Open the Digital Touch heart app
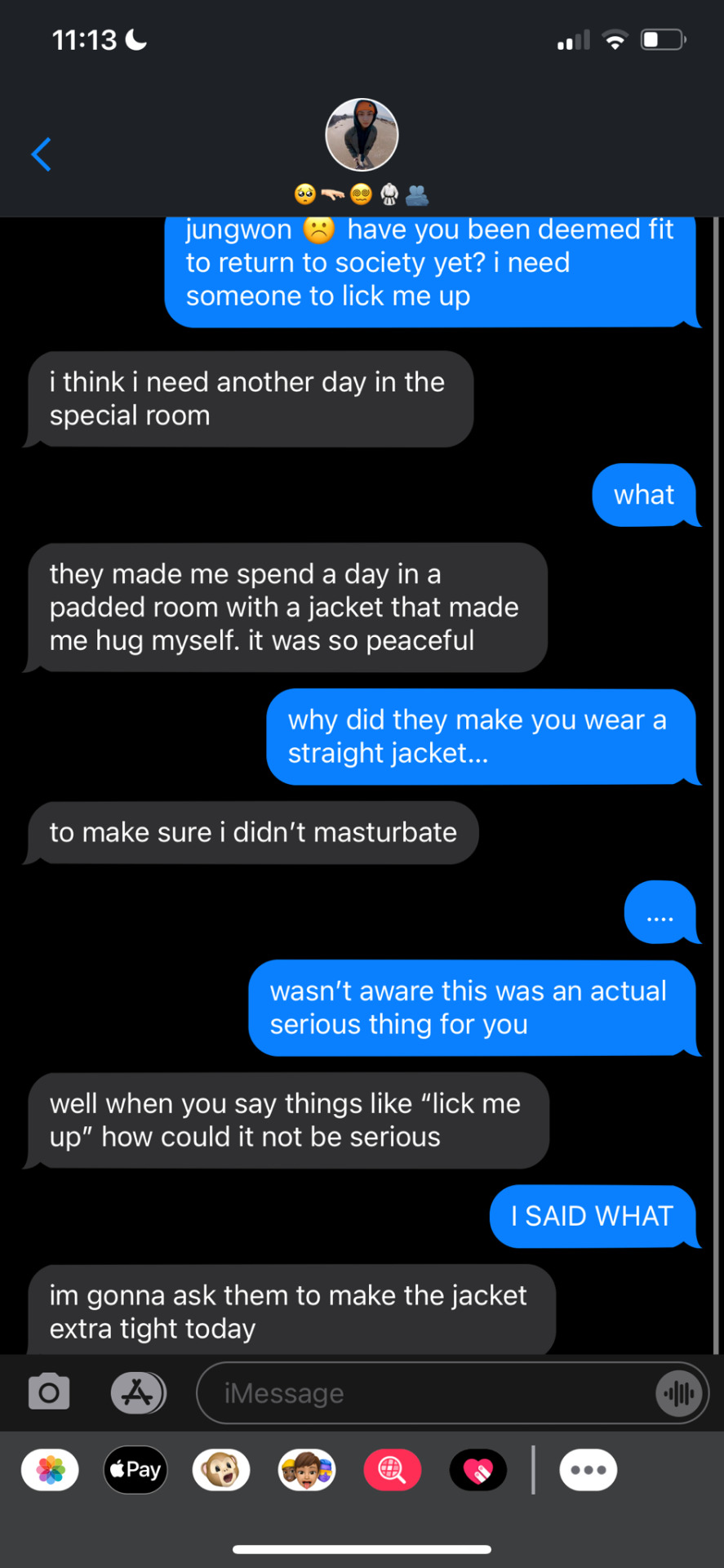Screen dimensions: 724x1568 click(478, 1470)
